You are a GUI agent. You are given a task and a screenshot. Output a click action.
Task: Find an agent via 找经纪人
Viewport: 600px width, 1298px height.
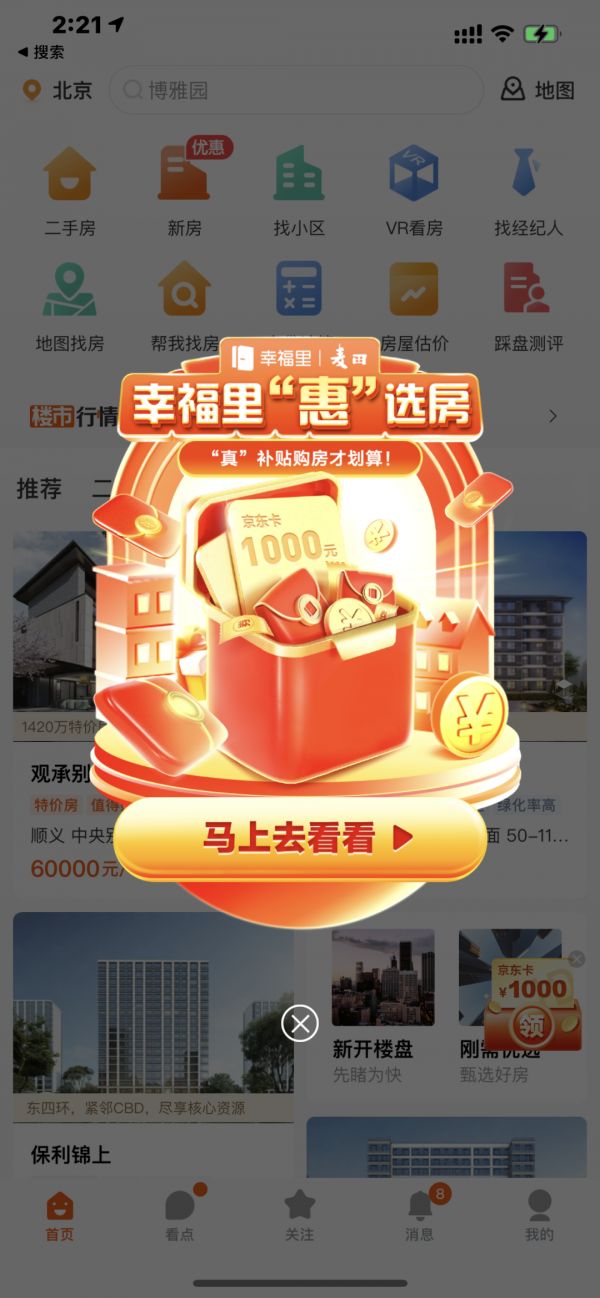(528, 190)
